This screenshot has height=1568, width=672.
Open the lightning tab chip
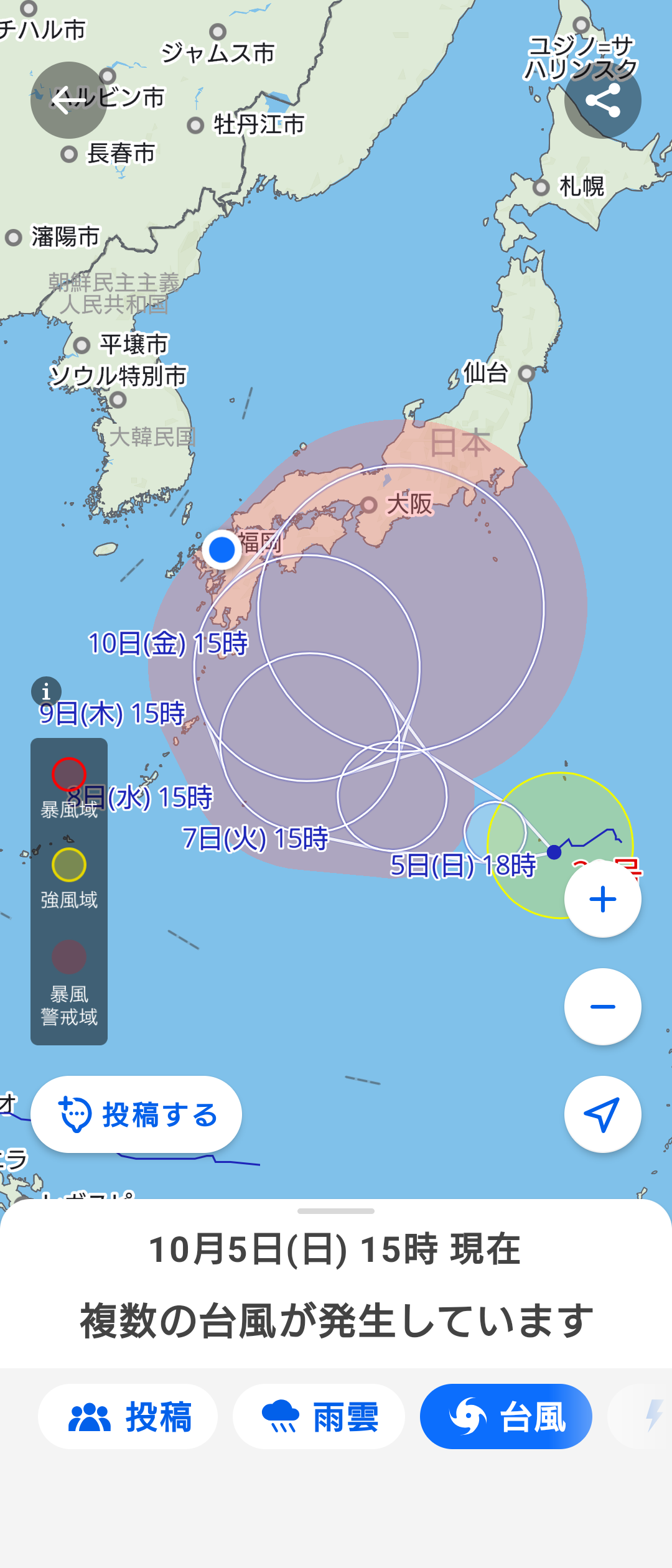point(650,1416)
